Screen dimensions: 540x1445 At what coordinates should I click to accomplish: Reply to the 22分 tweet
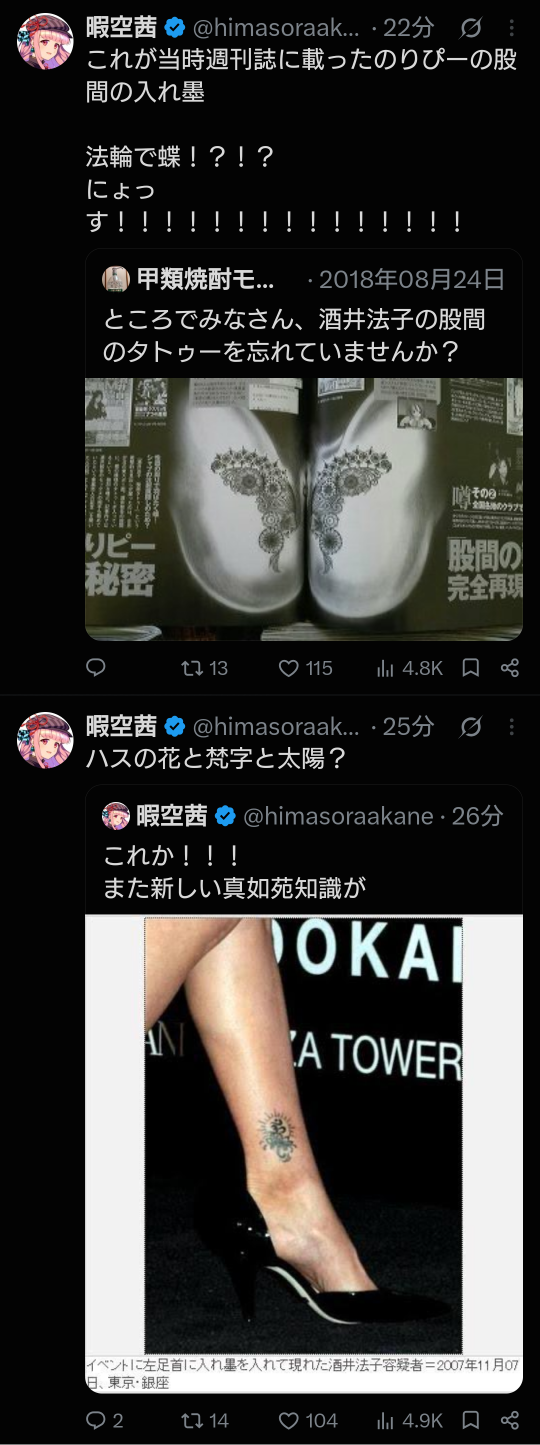click(x=96, y=668)
